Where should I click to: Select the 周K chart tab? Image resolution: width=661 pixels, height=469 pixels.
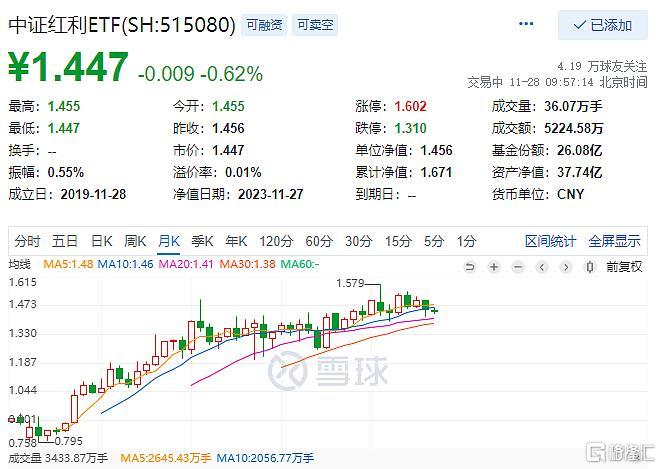(x=134, y=241)
